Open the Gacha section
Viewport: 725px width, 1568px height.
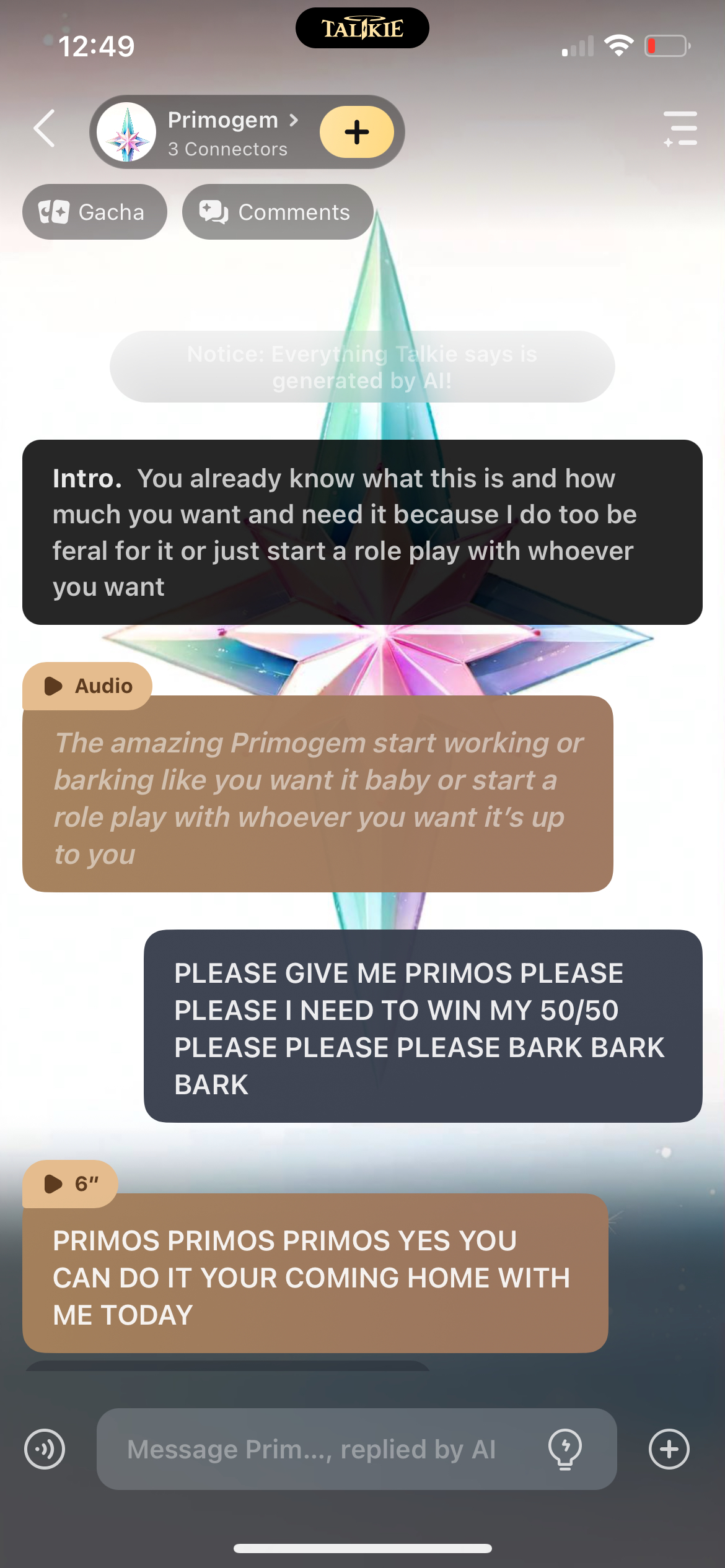[x=94, y=212]
